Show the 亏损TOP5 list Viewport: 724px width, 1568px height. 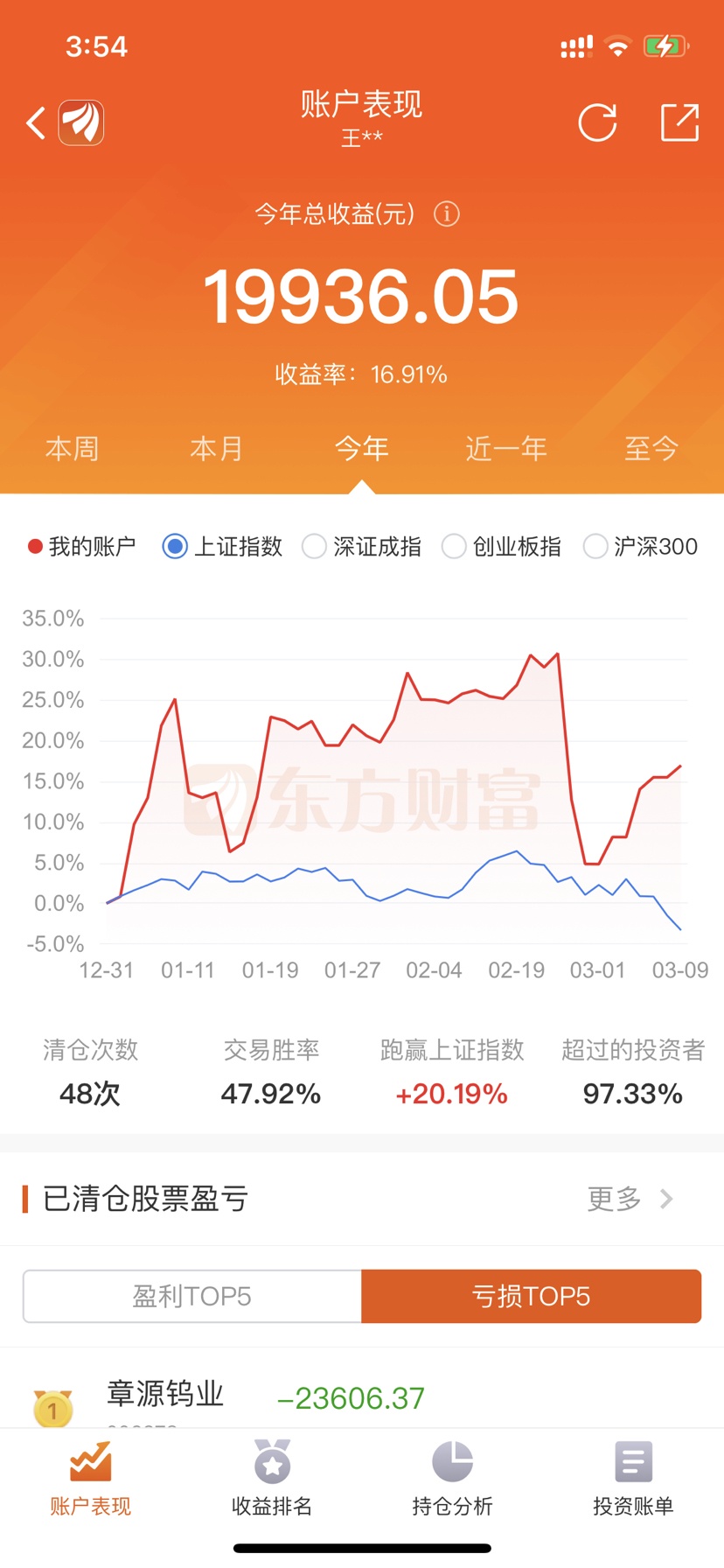coord(532,1296)
